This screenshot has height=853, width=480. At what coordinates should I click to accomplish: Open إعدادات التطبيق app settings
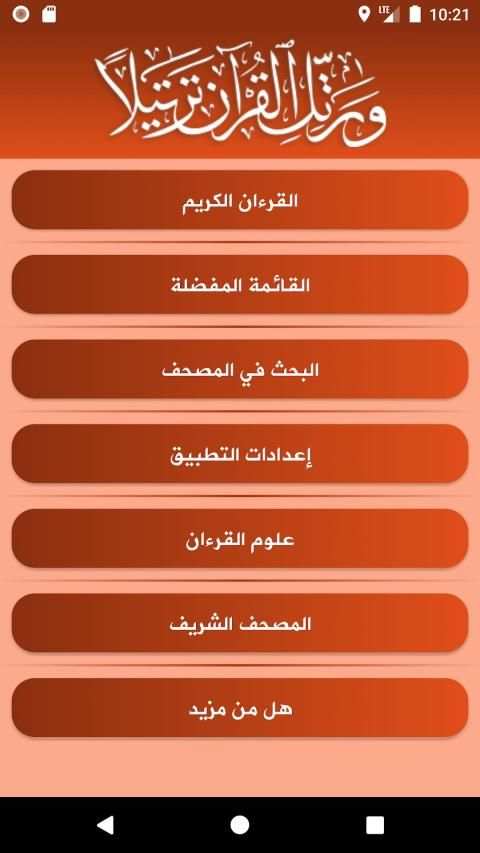coord(240,454)
